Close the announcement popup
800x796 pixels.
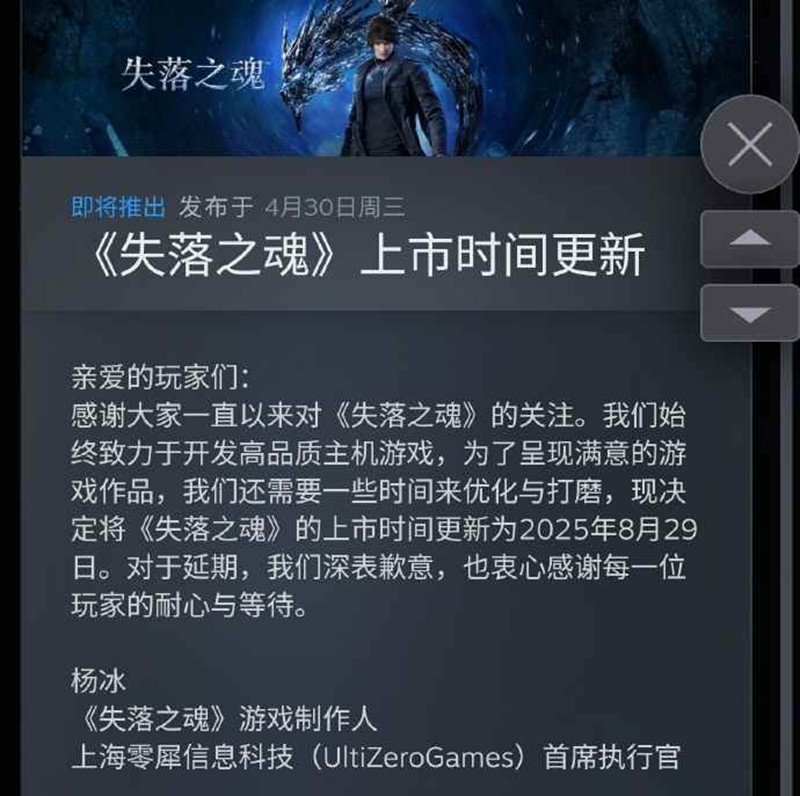pos(750,146)
